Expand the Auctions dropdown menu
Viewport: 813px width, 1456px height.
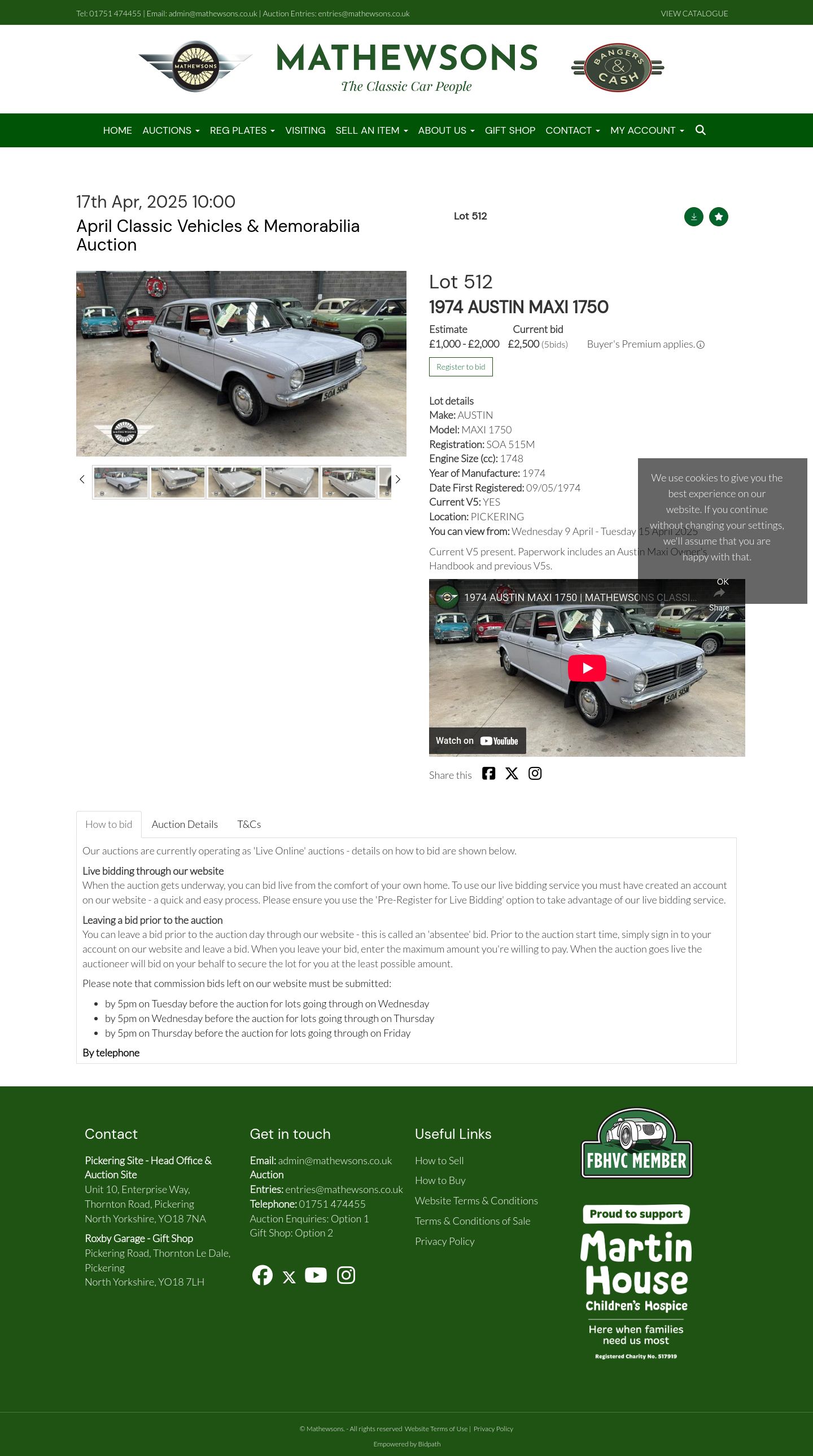coord(171,130)
